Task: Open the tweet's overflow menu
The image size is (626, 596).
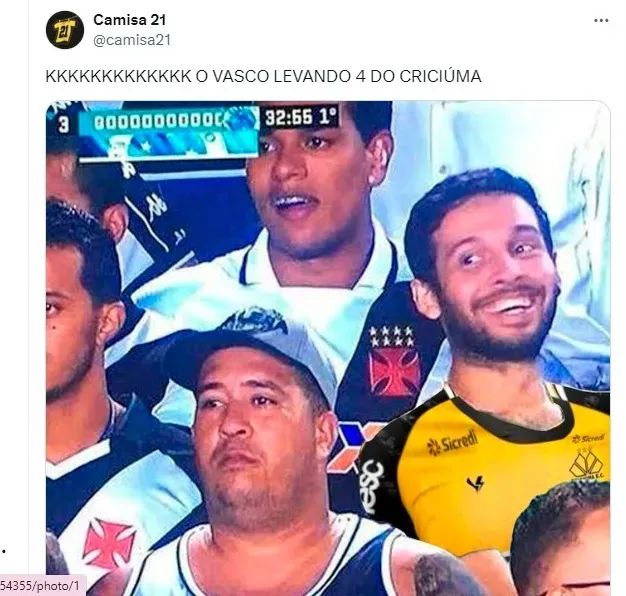Action: pos(600,20)
